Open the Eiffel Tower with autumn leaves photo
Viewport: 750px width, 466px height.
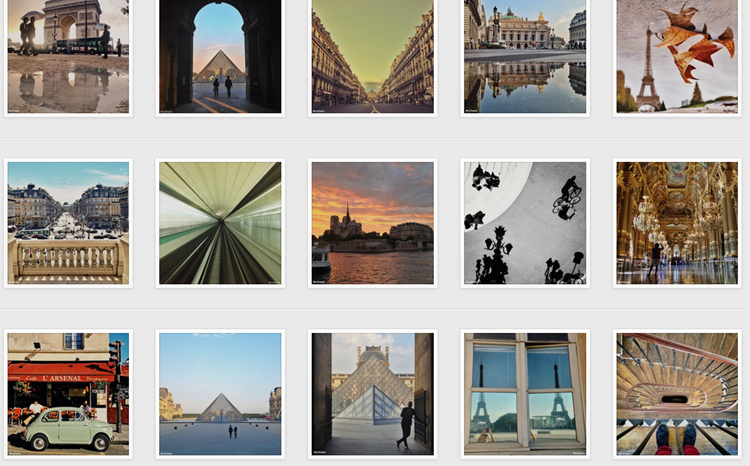(x=677, y=55)
